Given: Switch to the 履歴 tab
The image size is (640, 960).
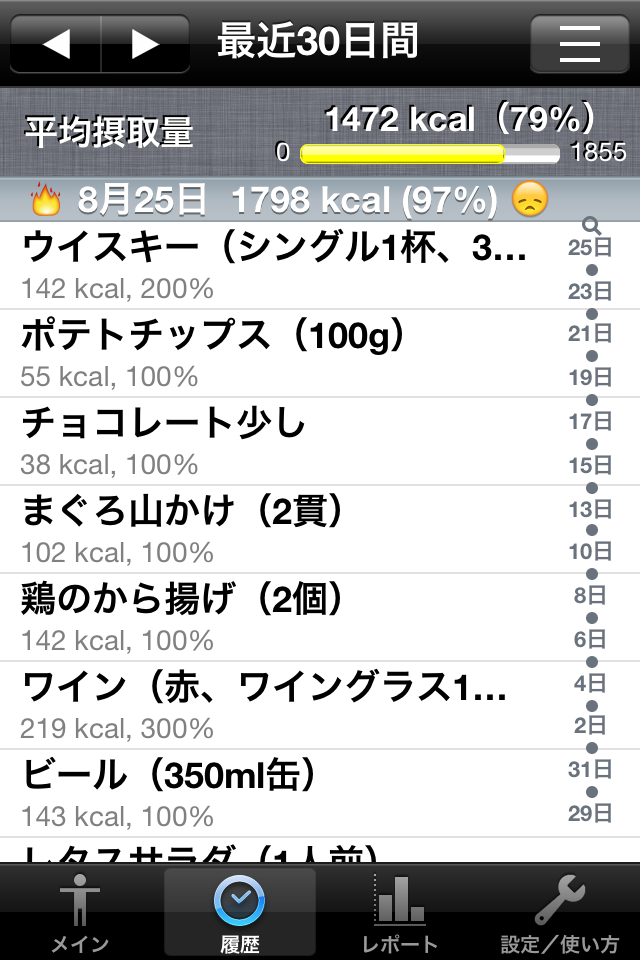Looking at the screenshot, I should (x=240, y=914).
